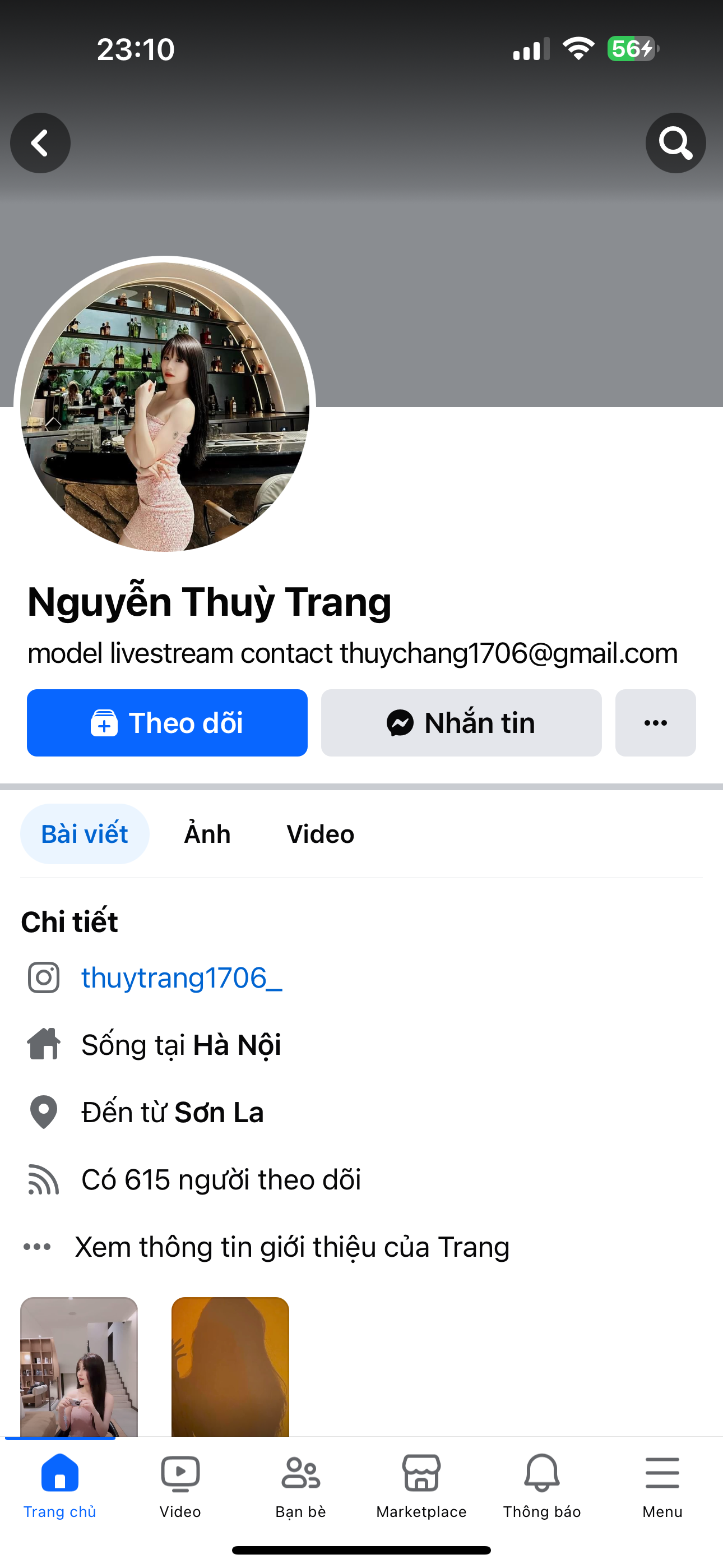The height and width of the screenshot is (1568, 723).
Task: Open the three-dot more options button
Action: 655,722
